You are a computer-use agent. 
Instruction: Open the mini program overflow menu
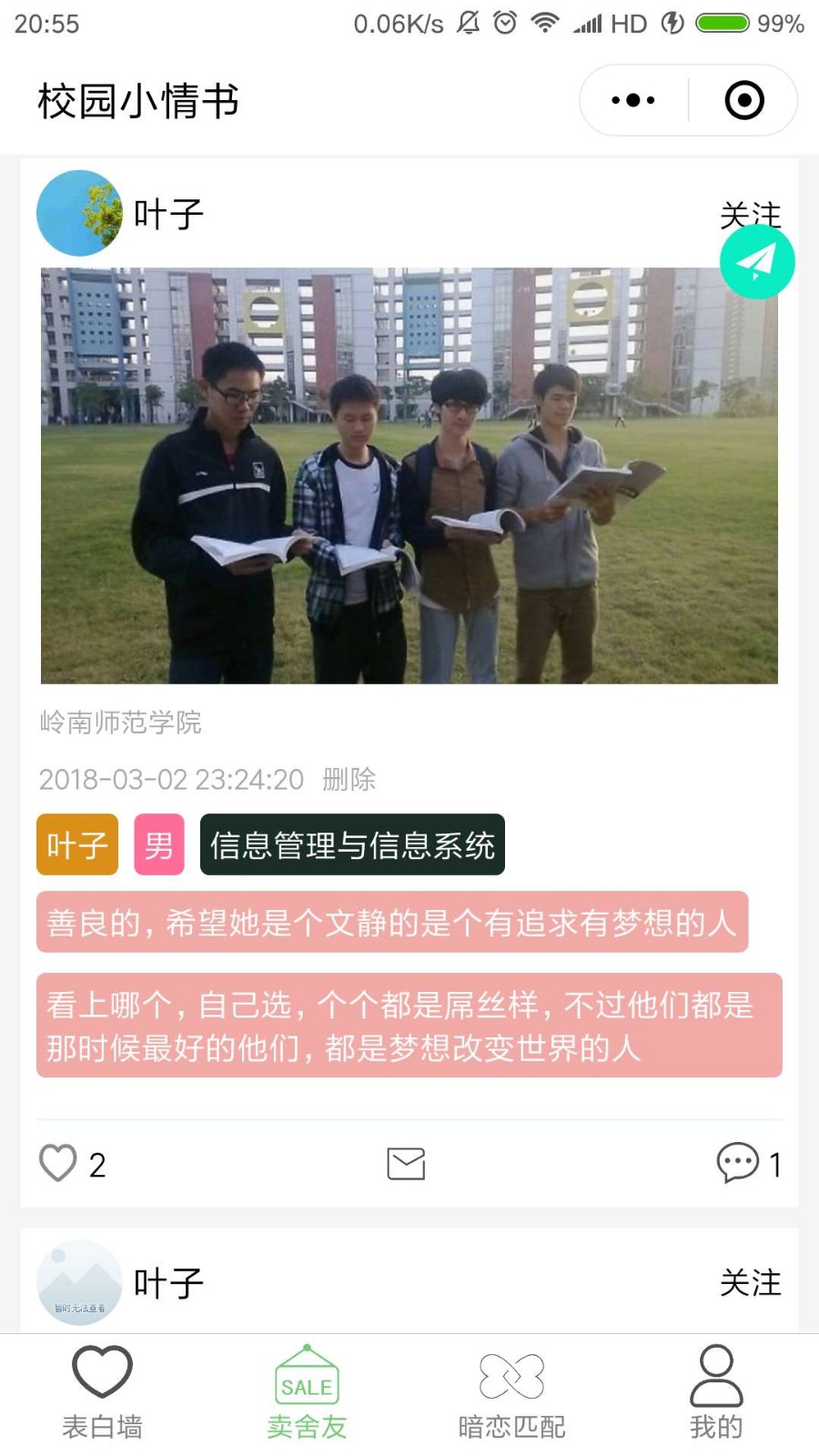(x=633, y=100)
